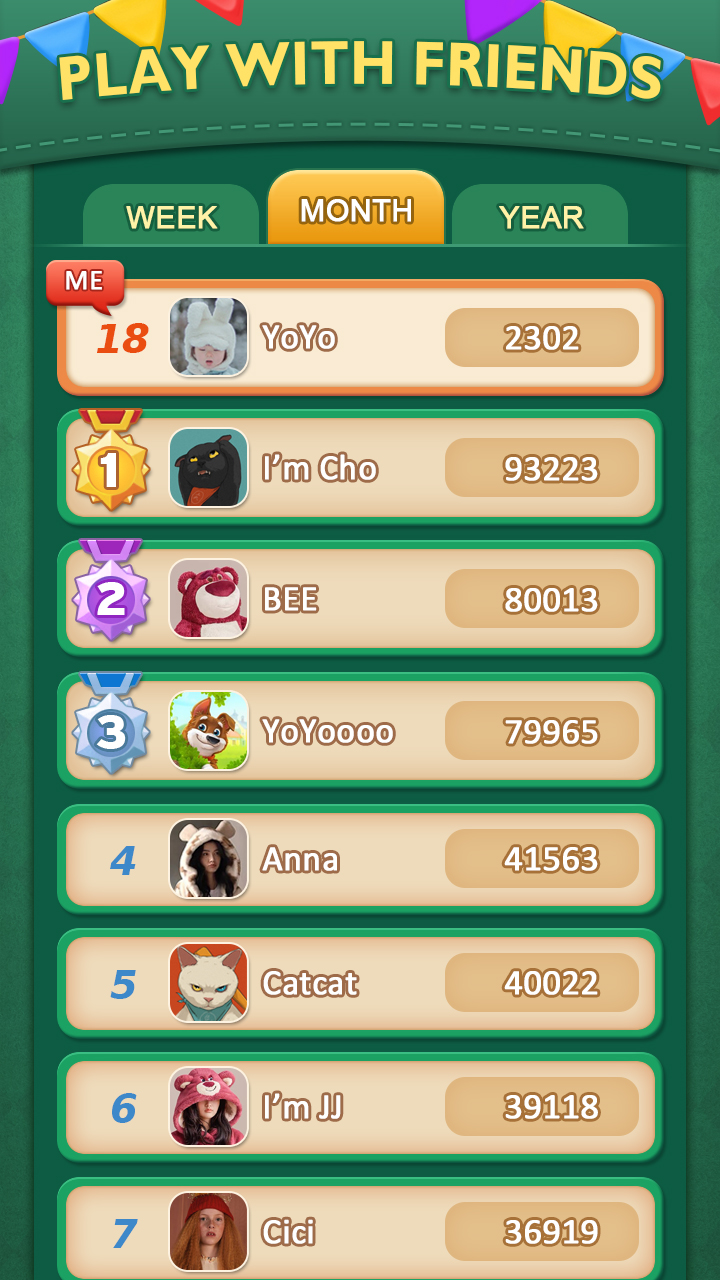Viewport: 720px width, 1280px height.
Task: Open Cici's leaderboard row
Action: [x=360, y=1231]
